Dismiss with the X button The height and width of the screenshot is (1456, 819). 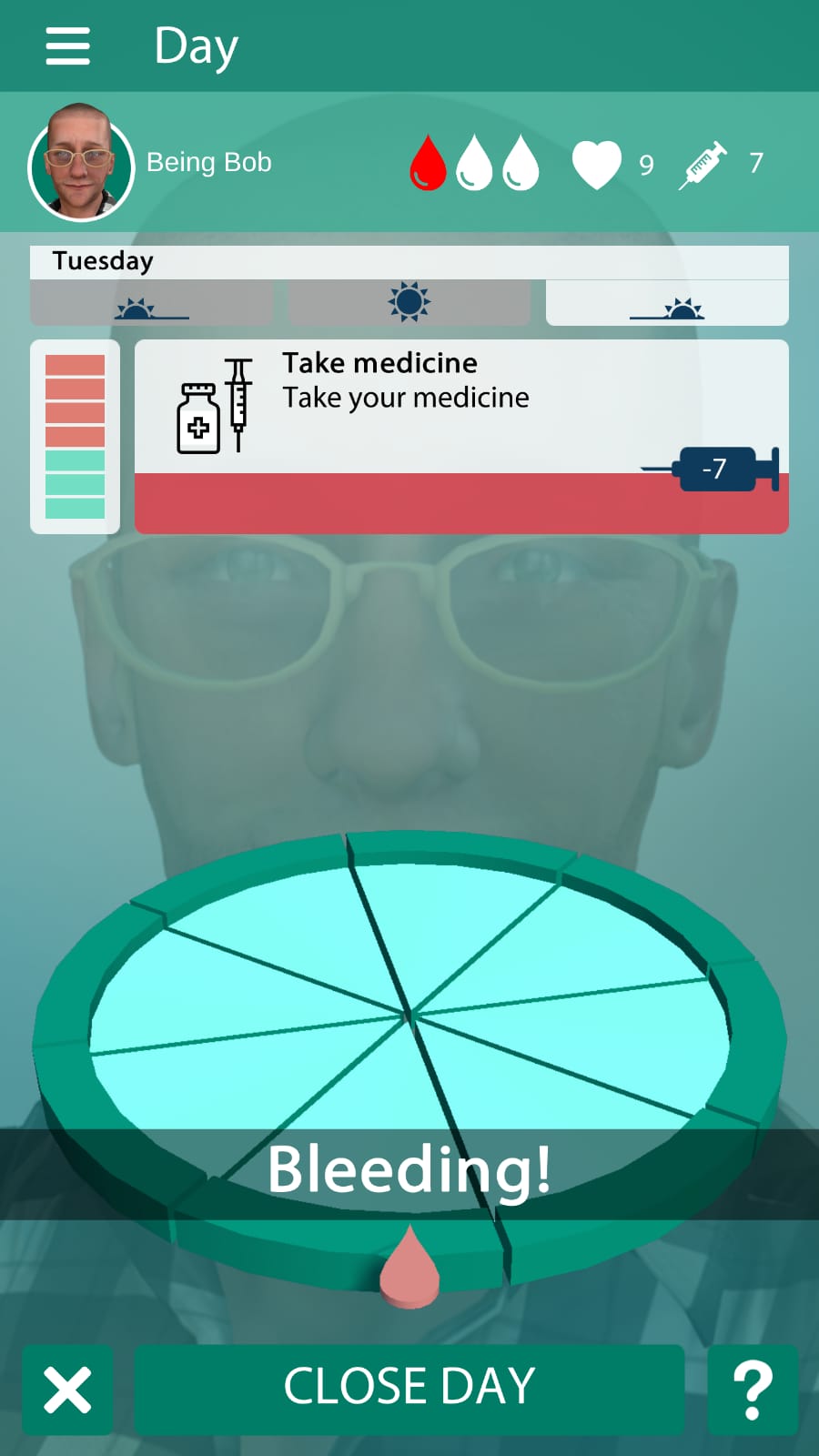68,1390
